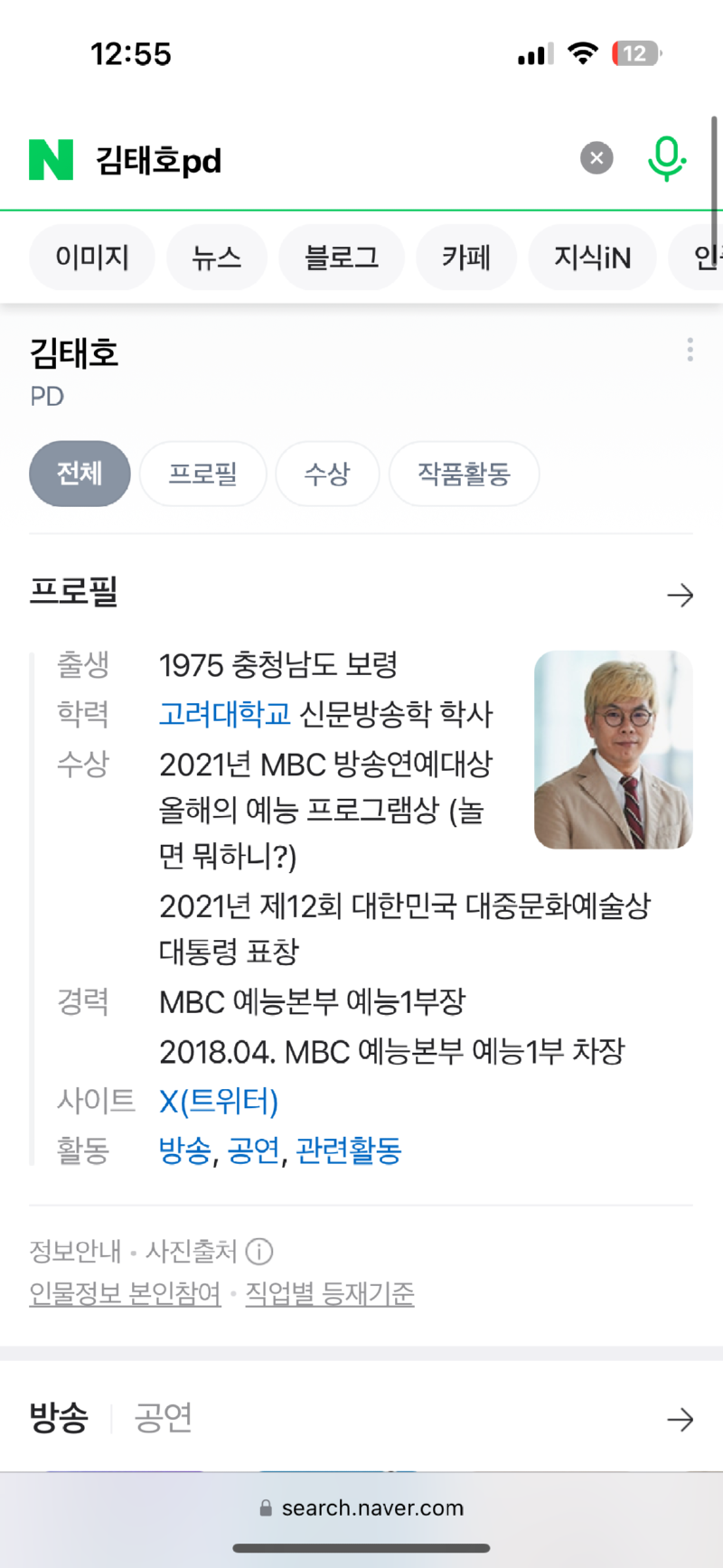Select the 프로필 chip

click(x=203, y=474)
